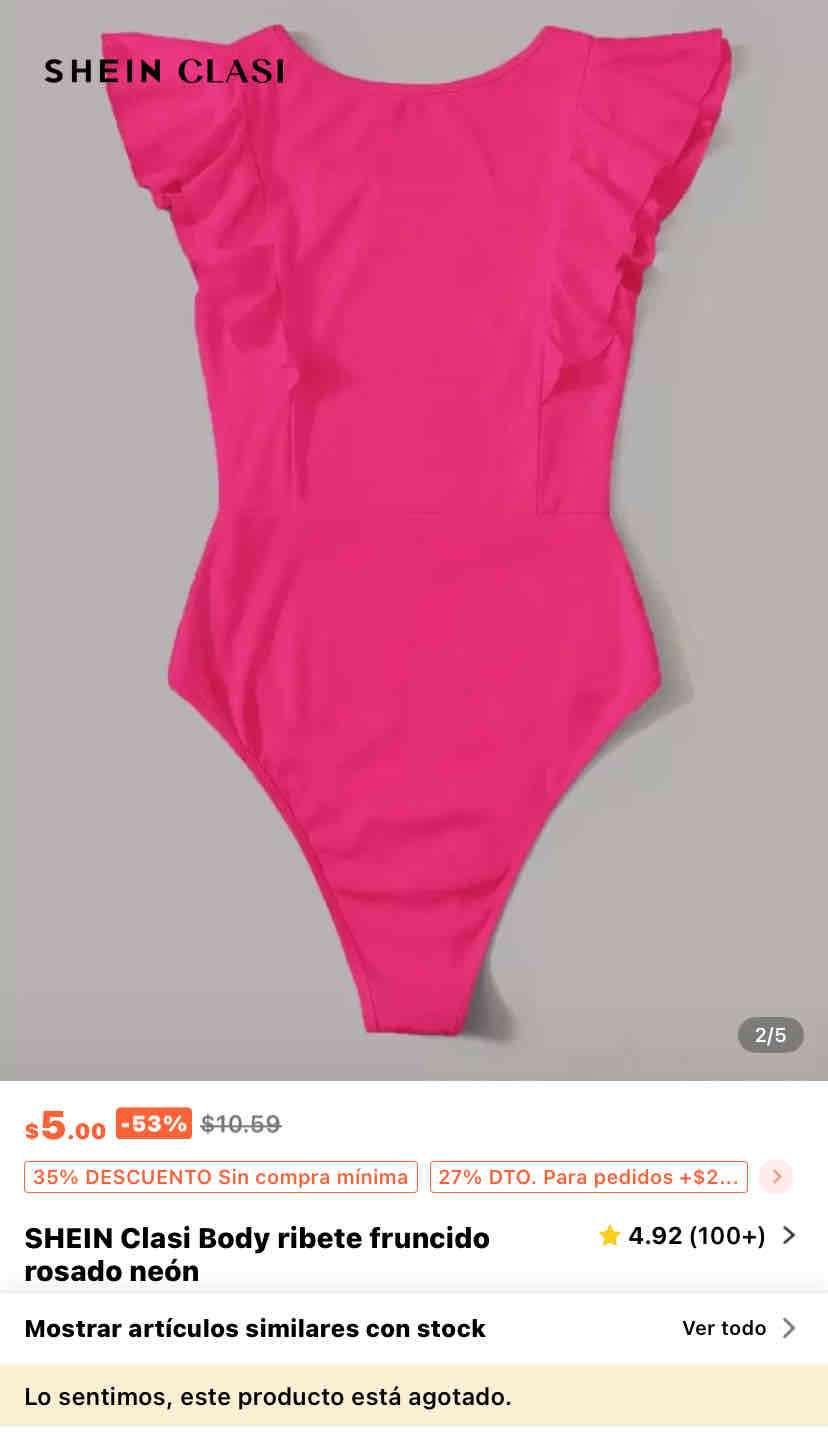Click 'Ver todo' to see similar items

click(x=722, y=1328)
